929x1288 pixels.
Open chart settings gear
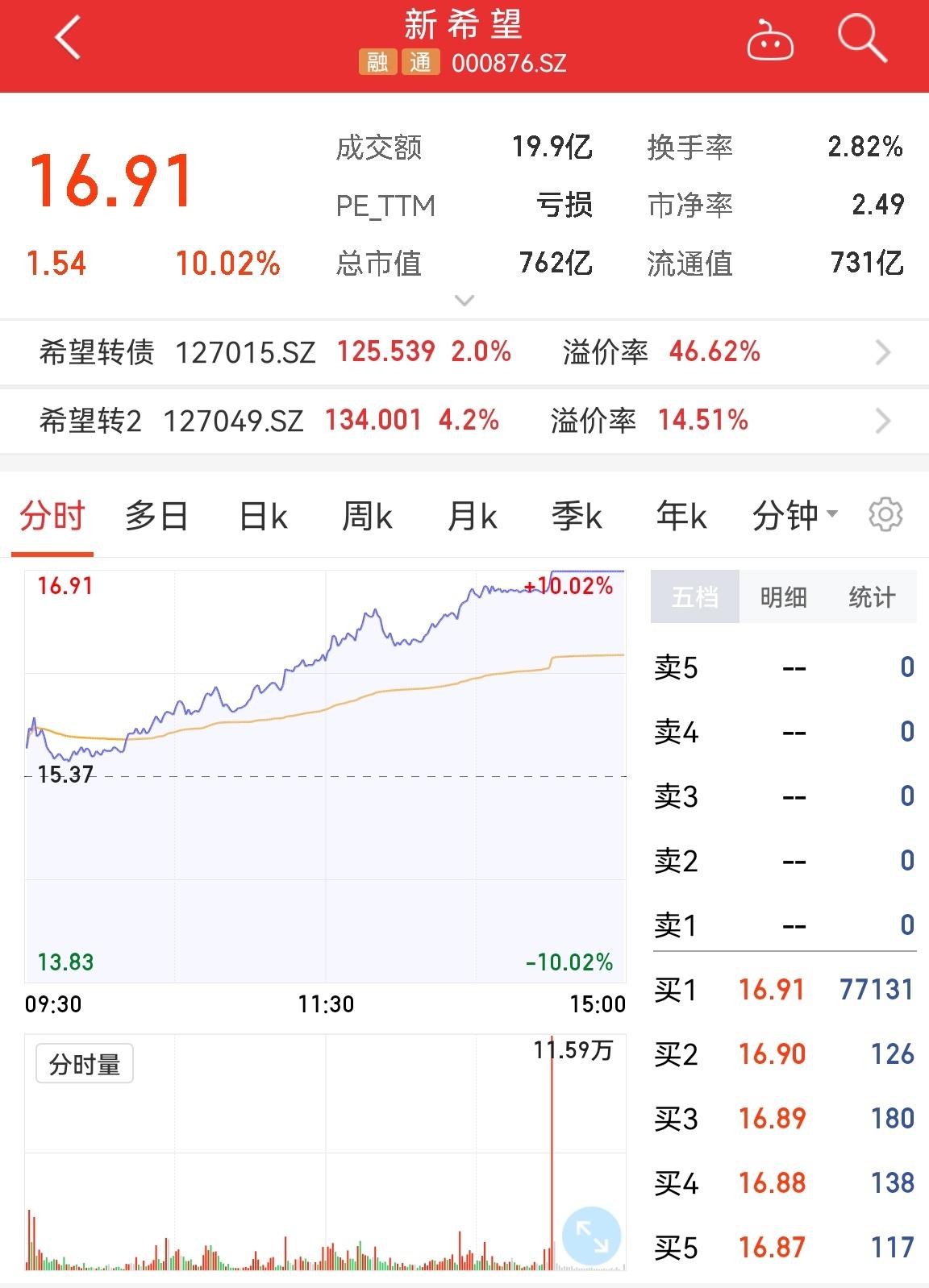(x=885, y=515)
